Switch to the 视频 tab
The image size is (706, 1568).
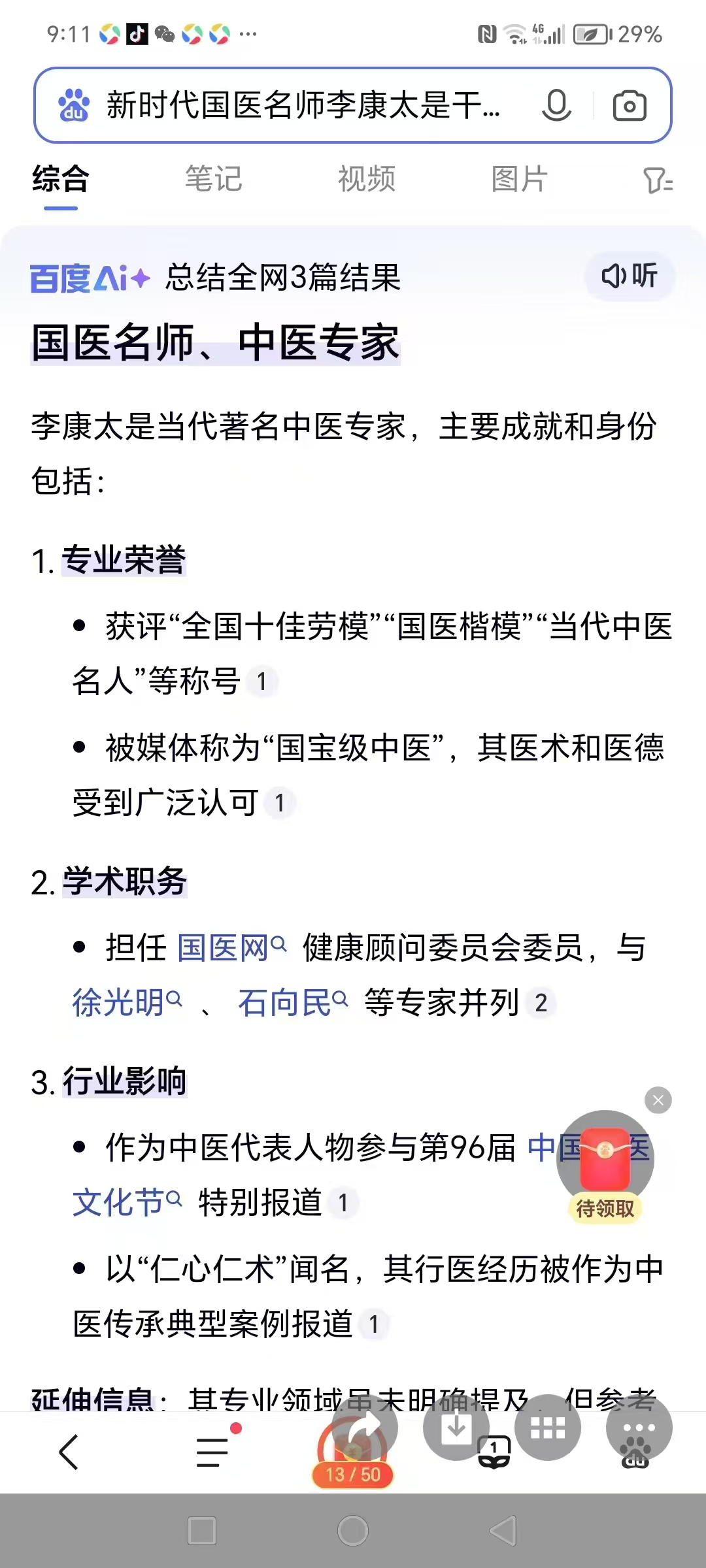pos(366,179)
